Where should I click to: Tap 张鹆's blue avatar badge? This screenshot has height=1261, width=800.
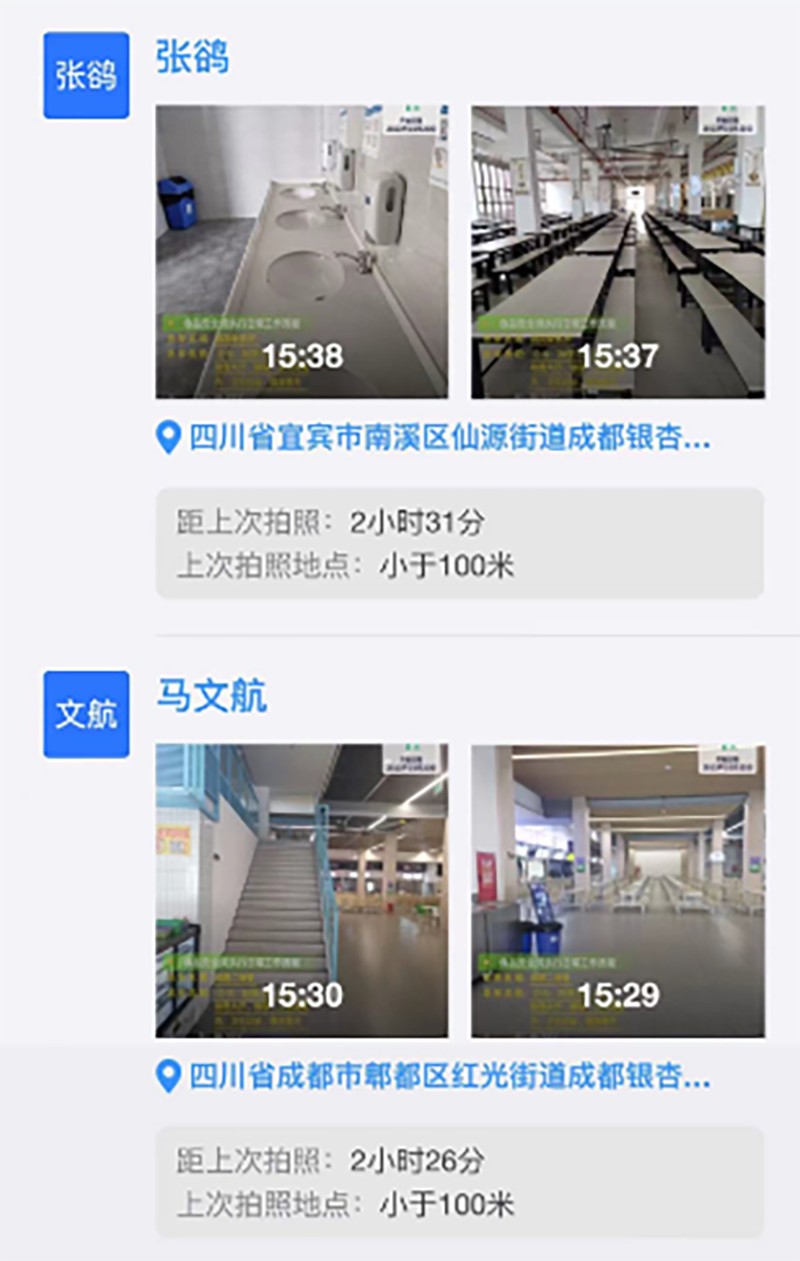(x=85, y=76)
